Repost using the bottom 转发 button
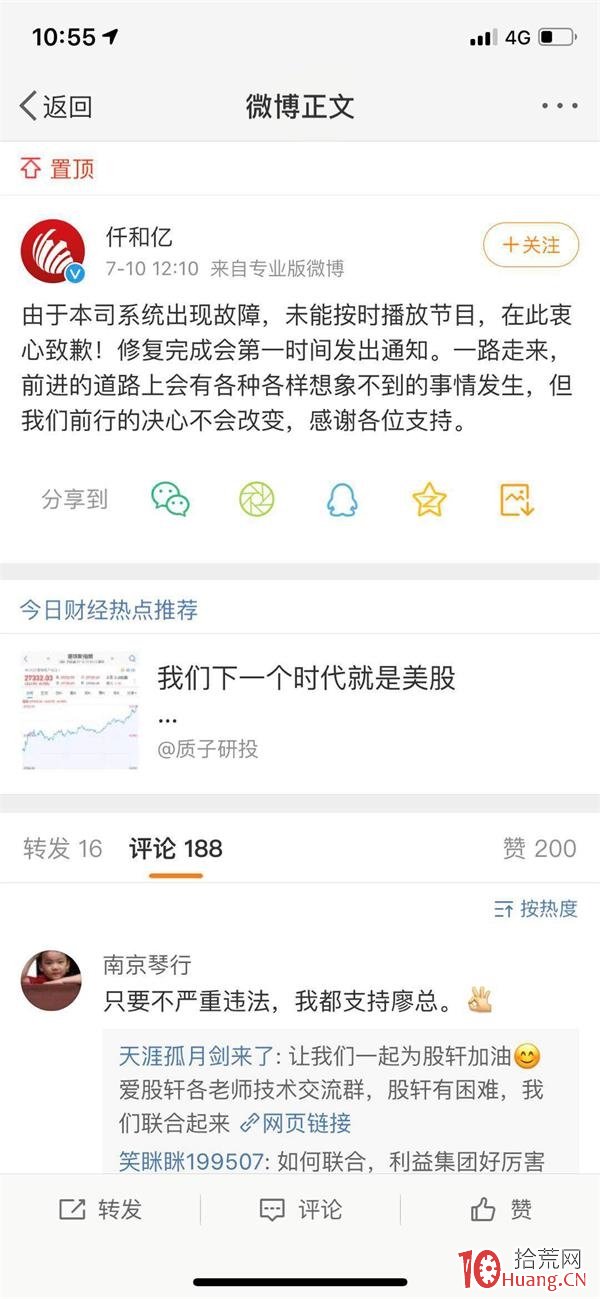 [x=100, y=1209]
